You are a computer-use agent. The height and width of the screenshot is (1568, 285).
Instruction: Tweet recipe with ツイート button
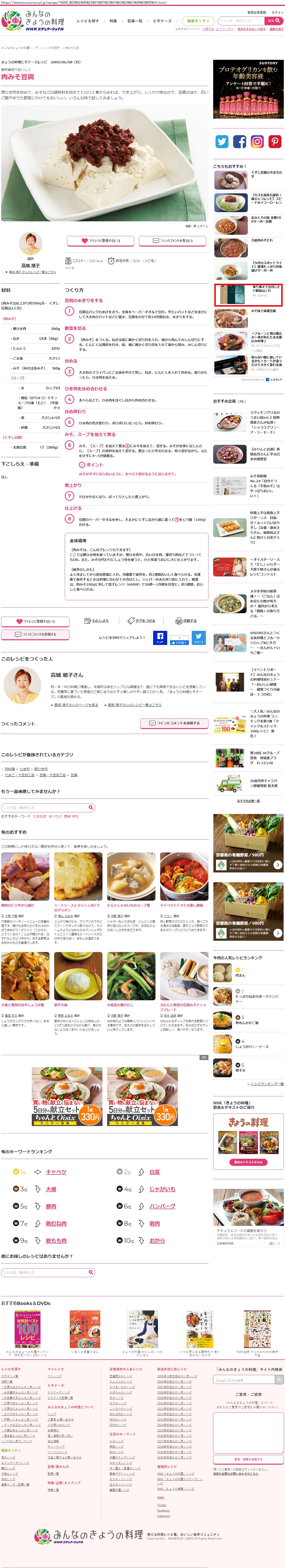(199, 637)
